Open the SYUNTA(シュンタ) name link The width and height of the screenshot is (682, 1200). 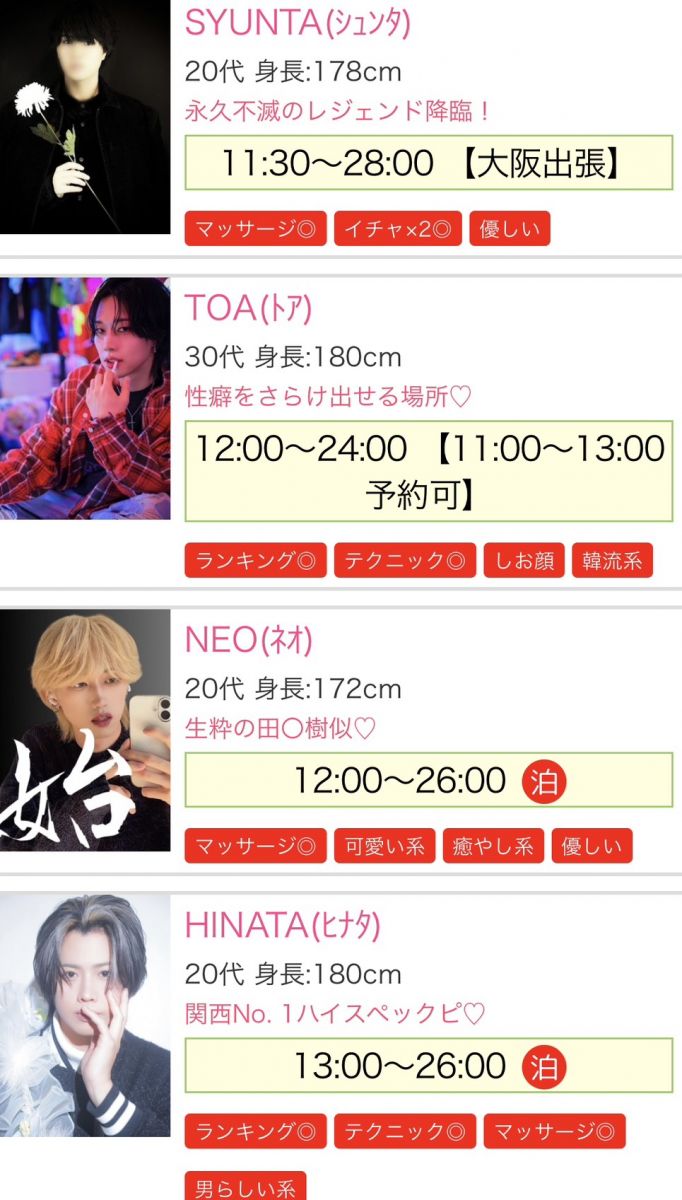tap(297, 22)
